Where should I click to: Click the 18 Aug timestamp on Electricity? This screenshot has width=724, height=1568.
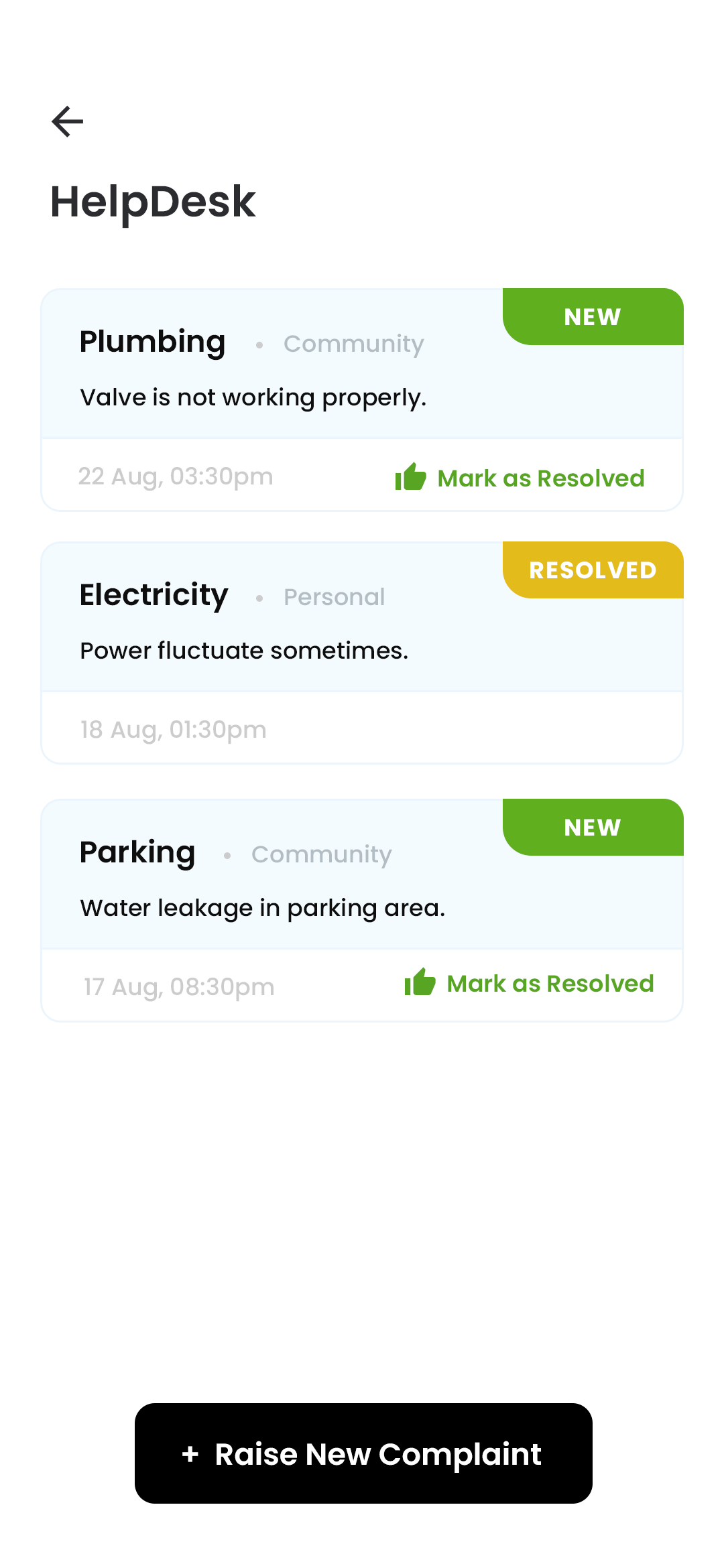(x=172, y=728)
